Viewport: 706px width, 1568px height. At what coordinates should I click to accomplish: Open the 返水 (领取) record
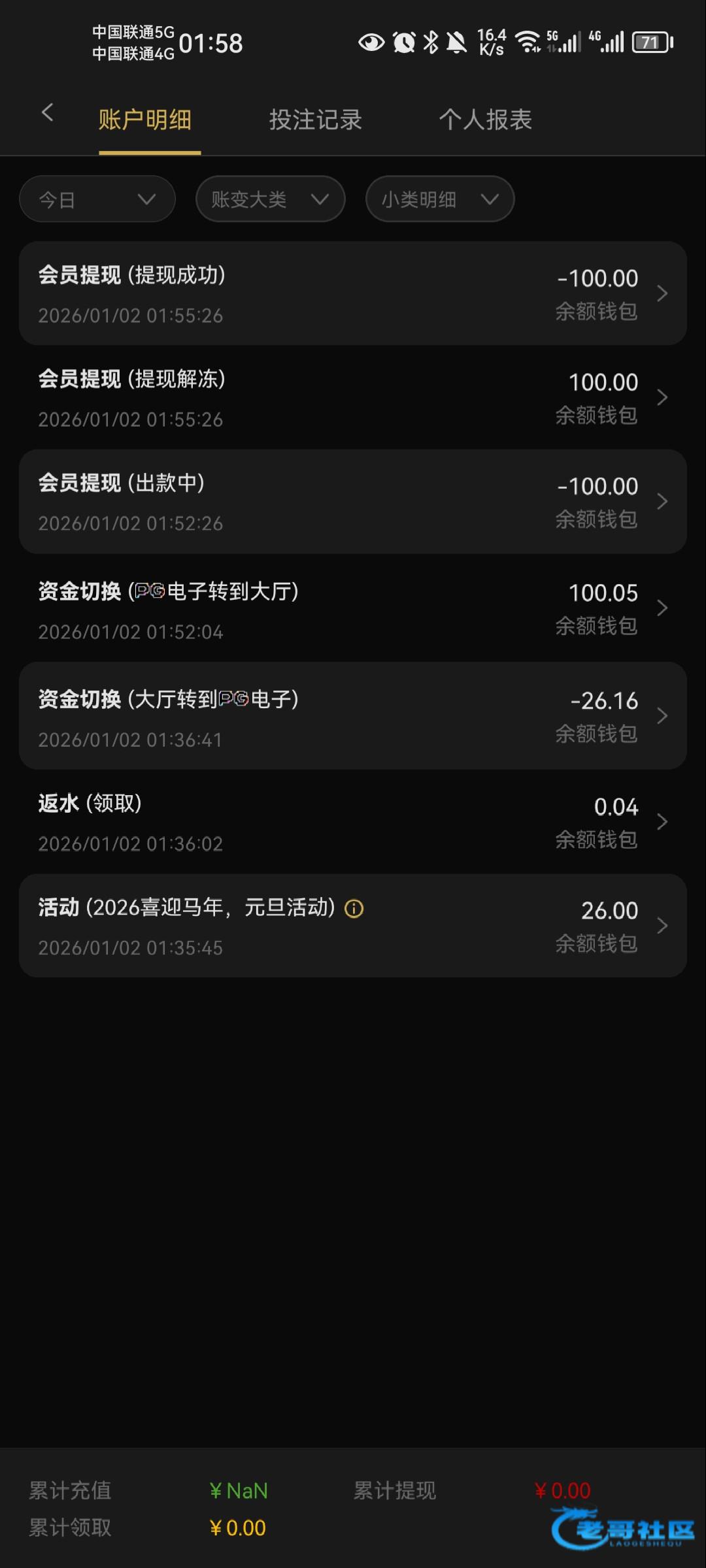[x=353, y=821]
